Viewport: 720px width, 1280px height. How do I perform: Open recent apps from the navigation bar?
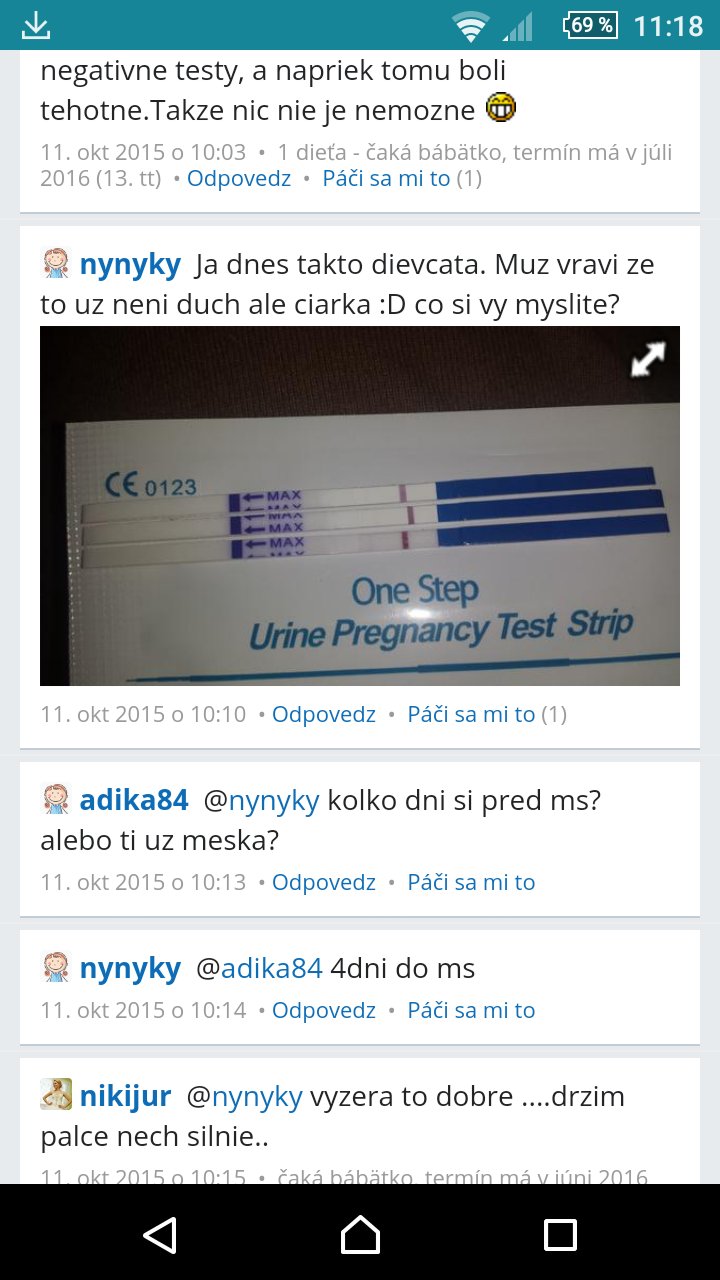point(560,1234)
